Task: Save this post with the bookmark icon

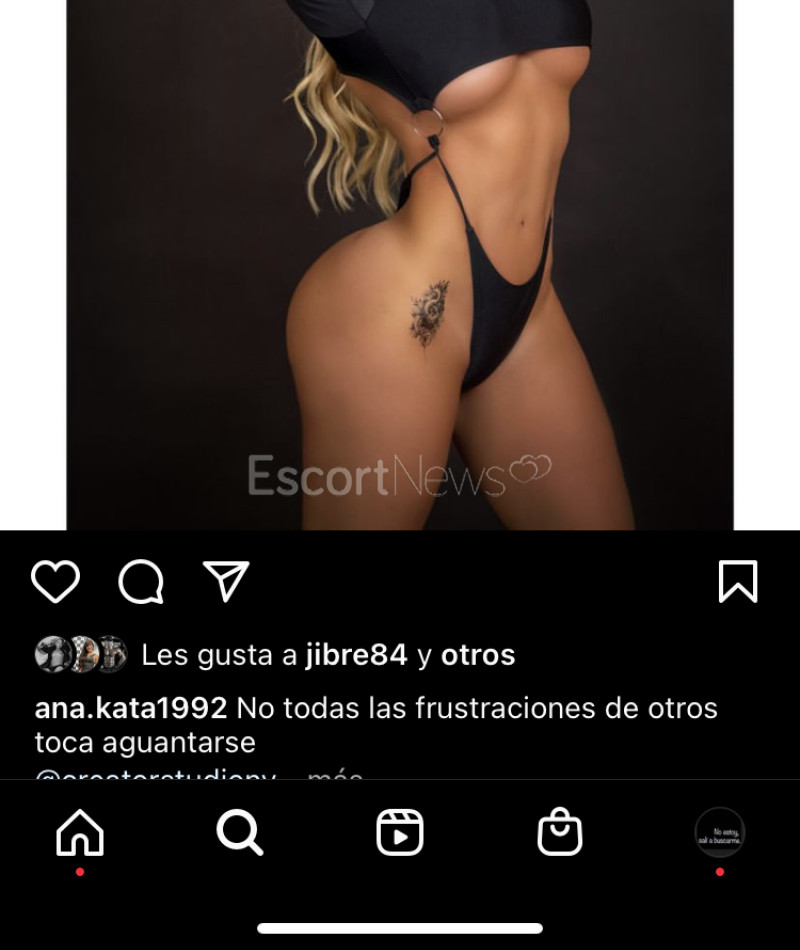Action: pyautogui.click(x=738, y=581)
